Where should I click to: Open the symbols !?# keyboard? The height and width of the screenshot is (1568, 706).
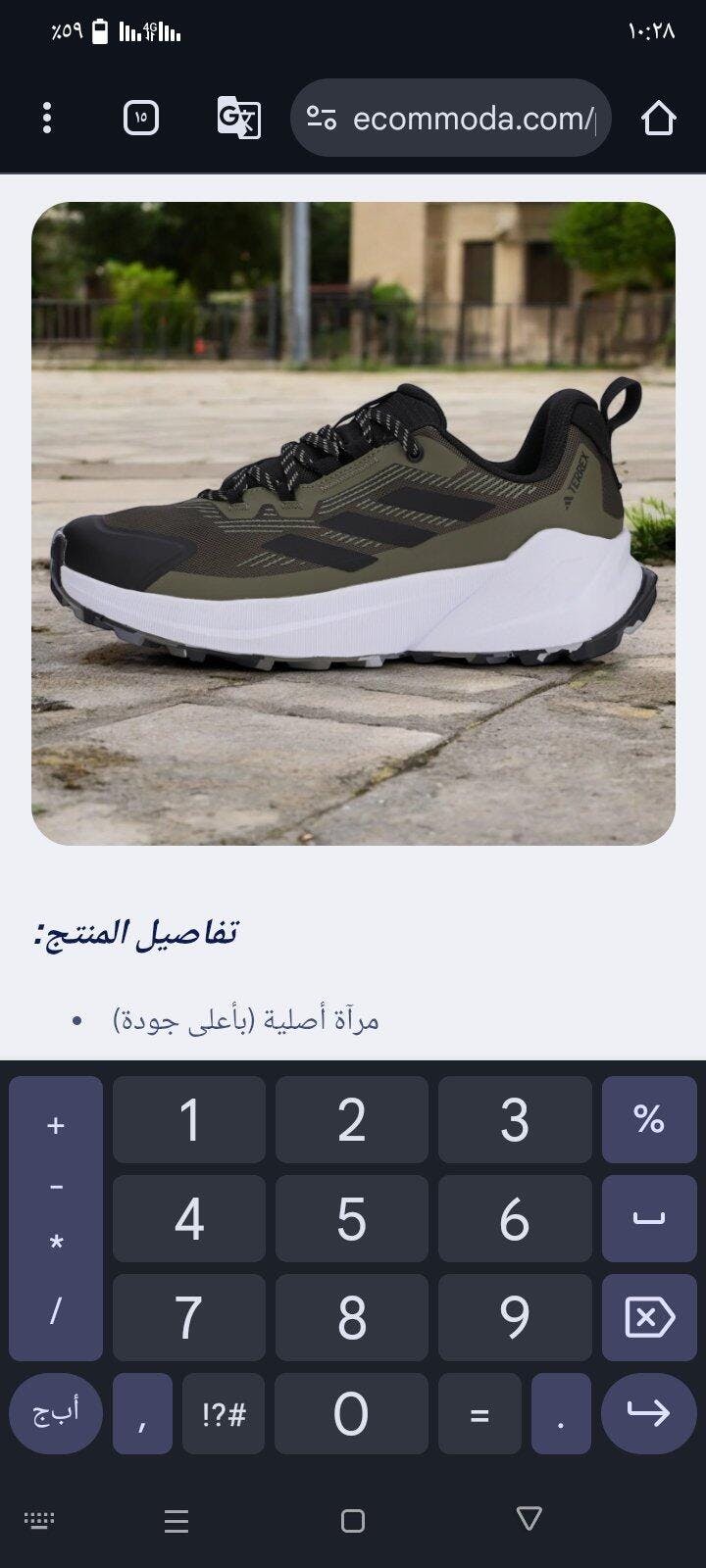click(x=224, y=1414)
